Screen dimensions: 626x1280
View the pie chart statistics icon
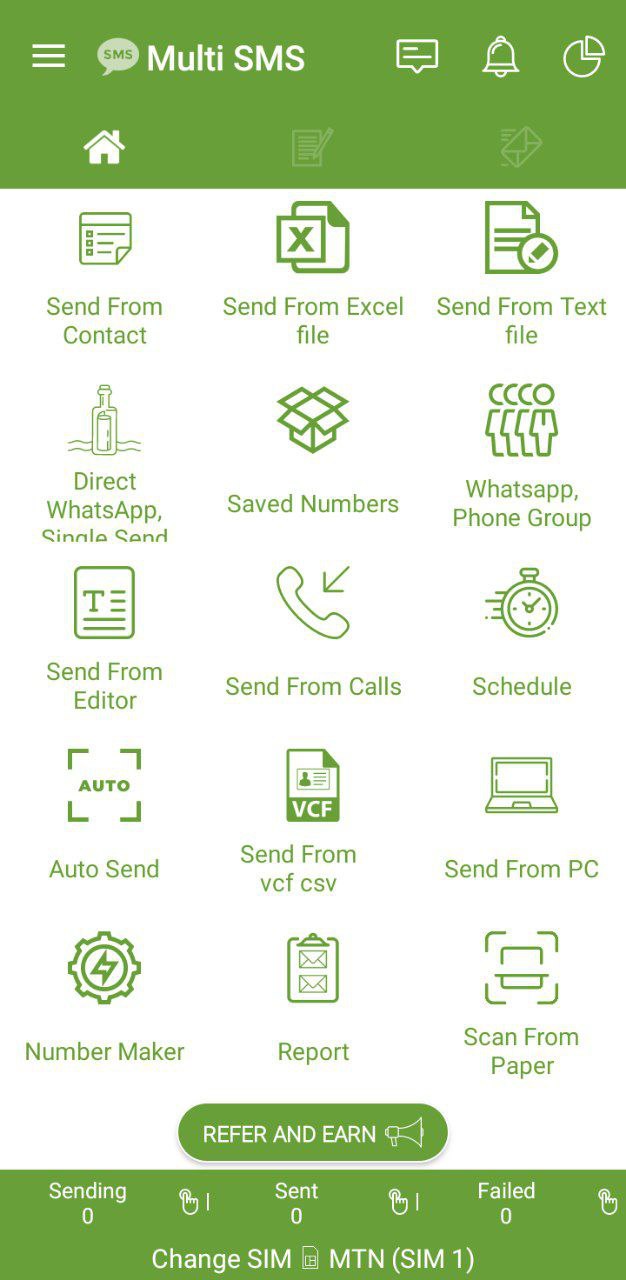[x=584, y=57]
